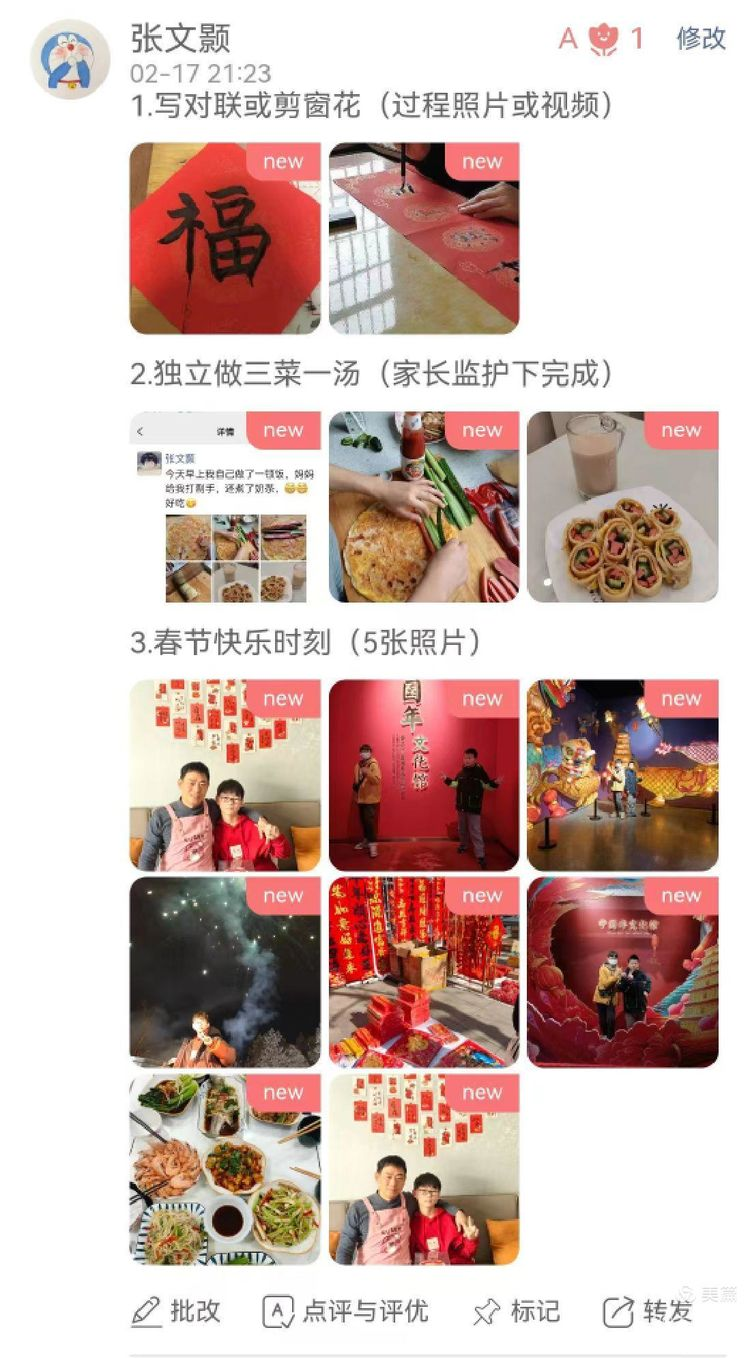The image size is (750, 1358).
Task: Tap the 修改 button
Action: 700,39
